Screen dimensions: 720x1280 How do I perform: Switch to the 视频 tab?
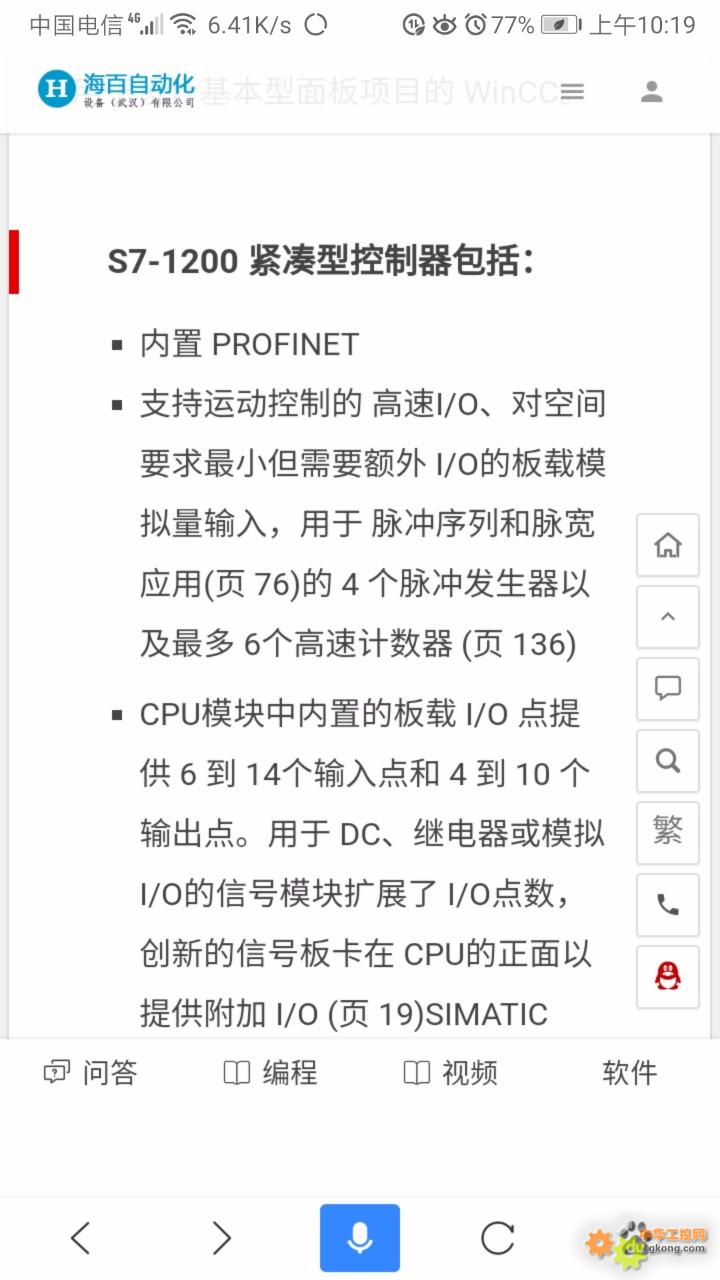(450, 1073)
